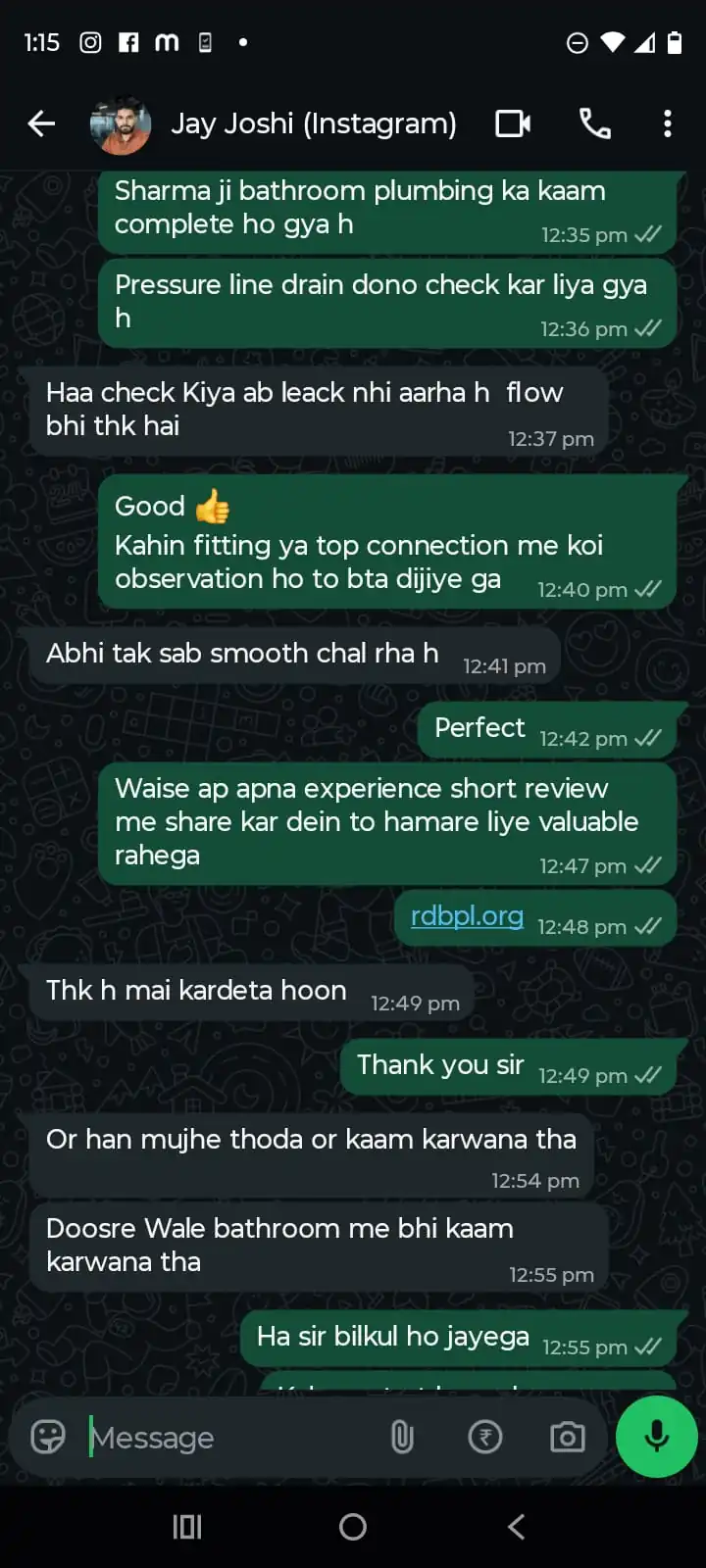Screen dimensions: 706x1568
Task: Open the camera from the message bar
Action: coord(567,1437)
